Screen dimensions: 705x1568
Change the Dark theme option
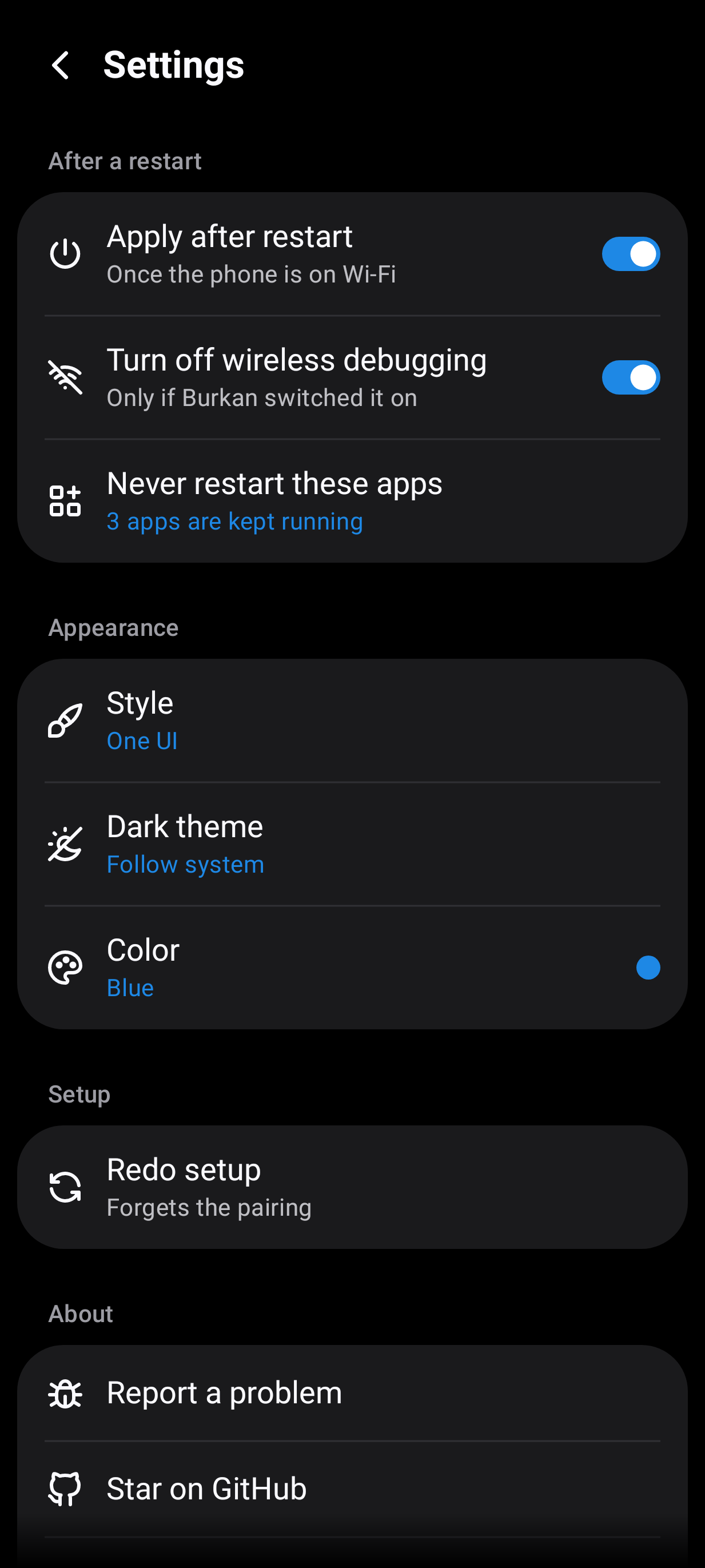[352, 844]
